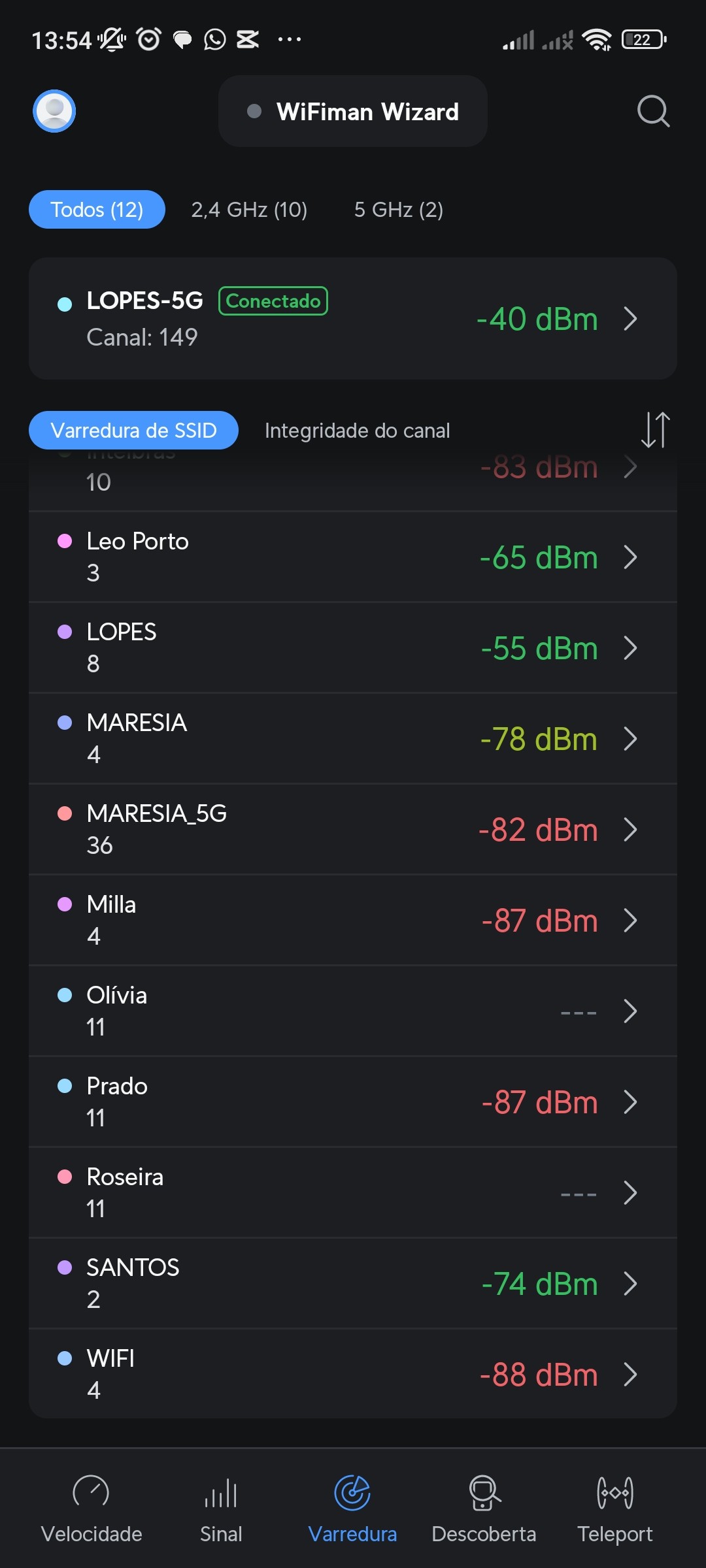Screen dimensions: 706x1568
Task: Show only 5 GHz (2) networks
Action: 399,210
